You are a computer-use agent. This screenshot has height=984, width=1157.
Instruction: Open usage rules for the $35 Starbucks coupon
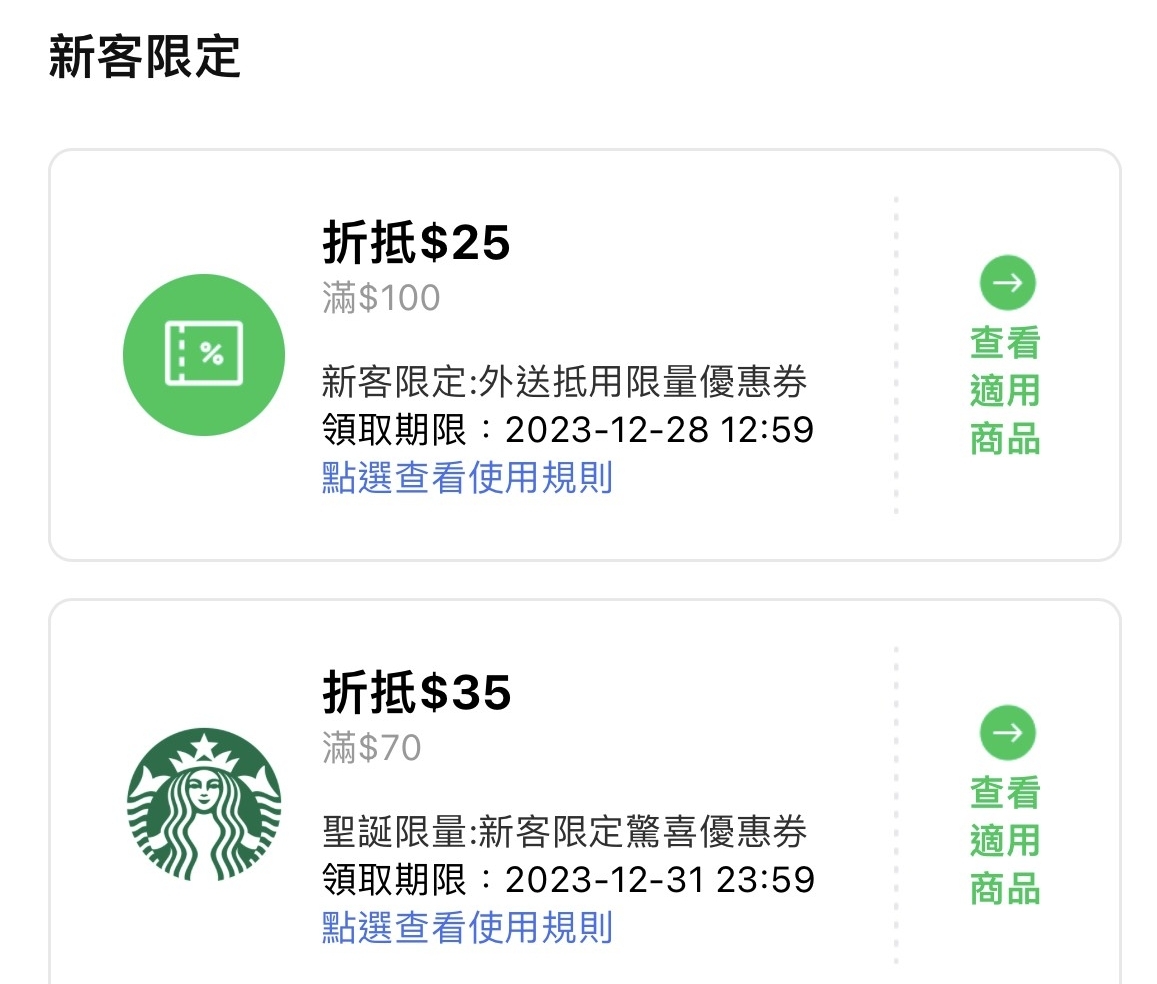pyautogui.click(x=467, y=927)
